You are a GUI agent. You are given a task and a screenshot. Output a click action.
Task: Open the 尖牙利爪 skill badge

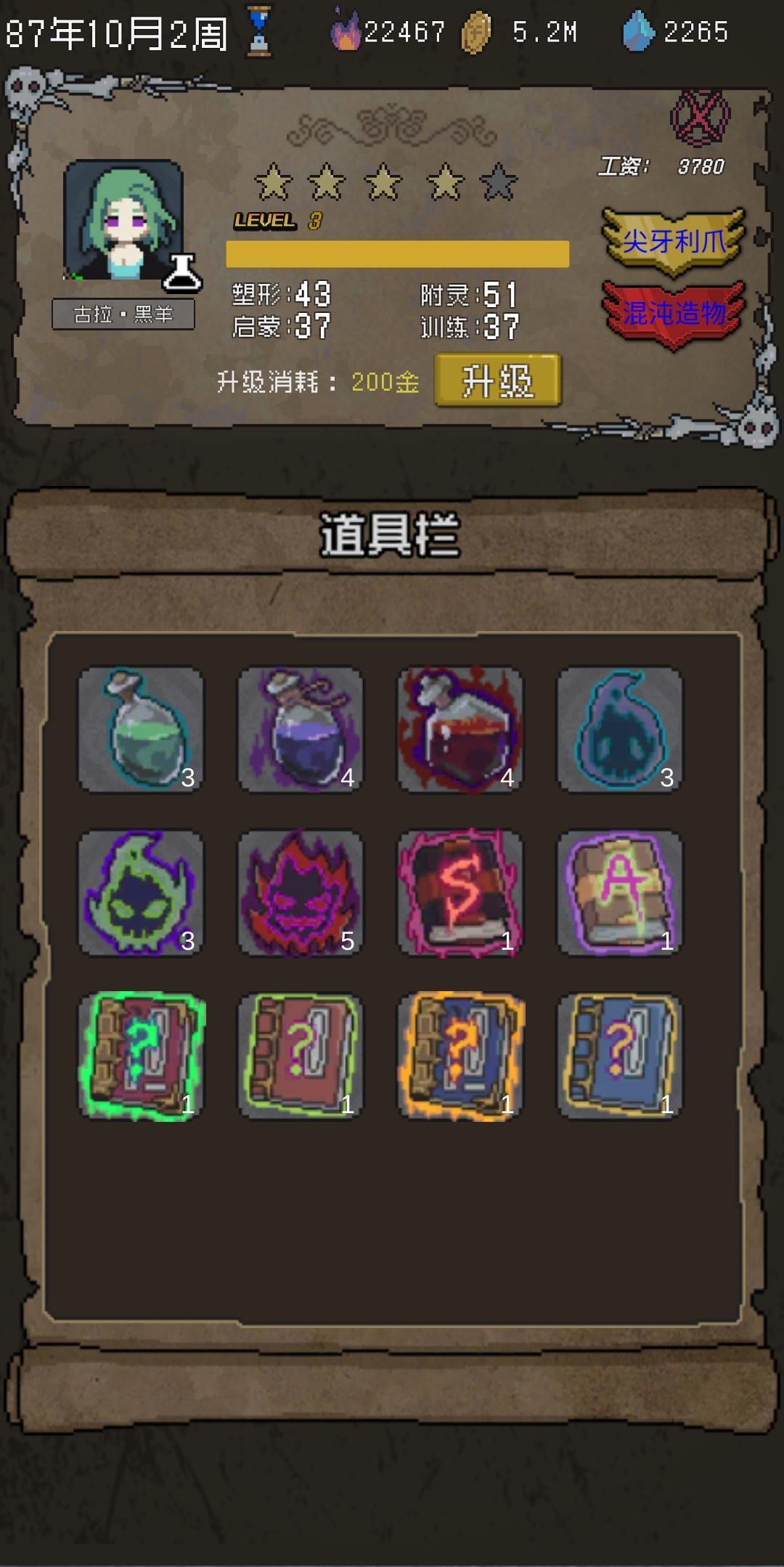(674, 240)
